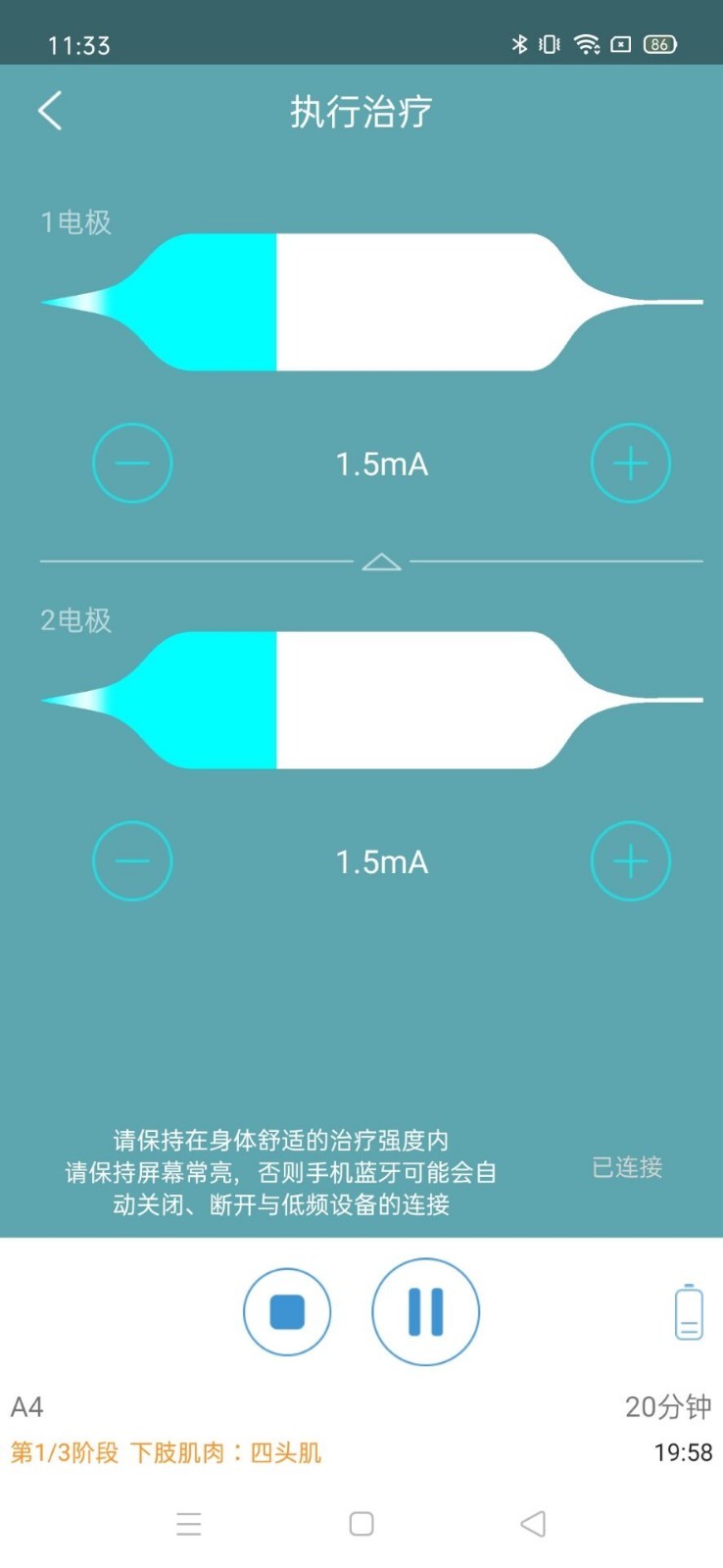Increase intensity for electrode 2
This screenshot has height=1568, width=723.
[x=630, y=860]
